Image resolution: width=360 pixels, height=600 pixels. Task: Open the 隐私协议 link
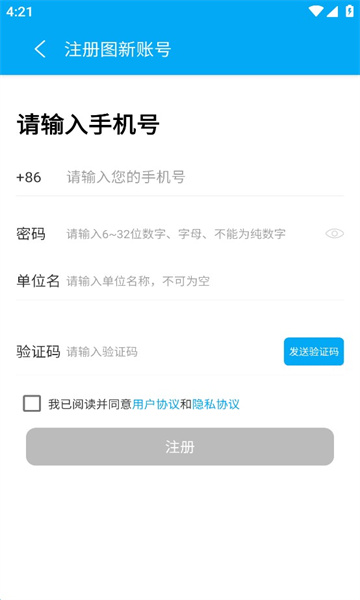(216, 404)
